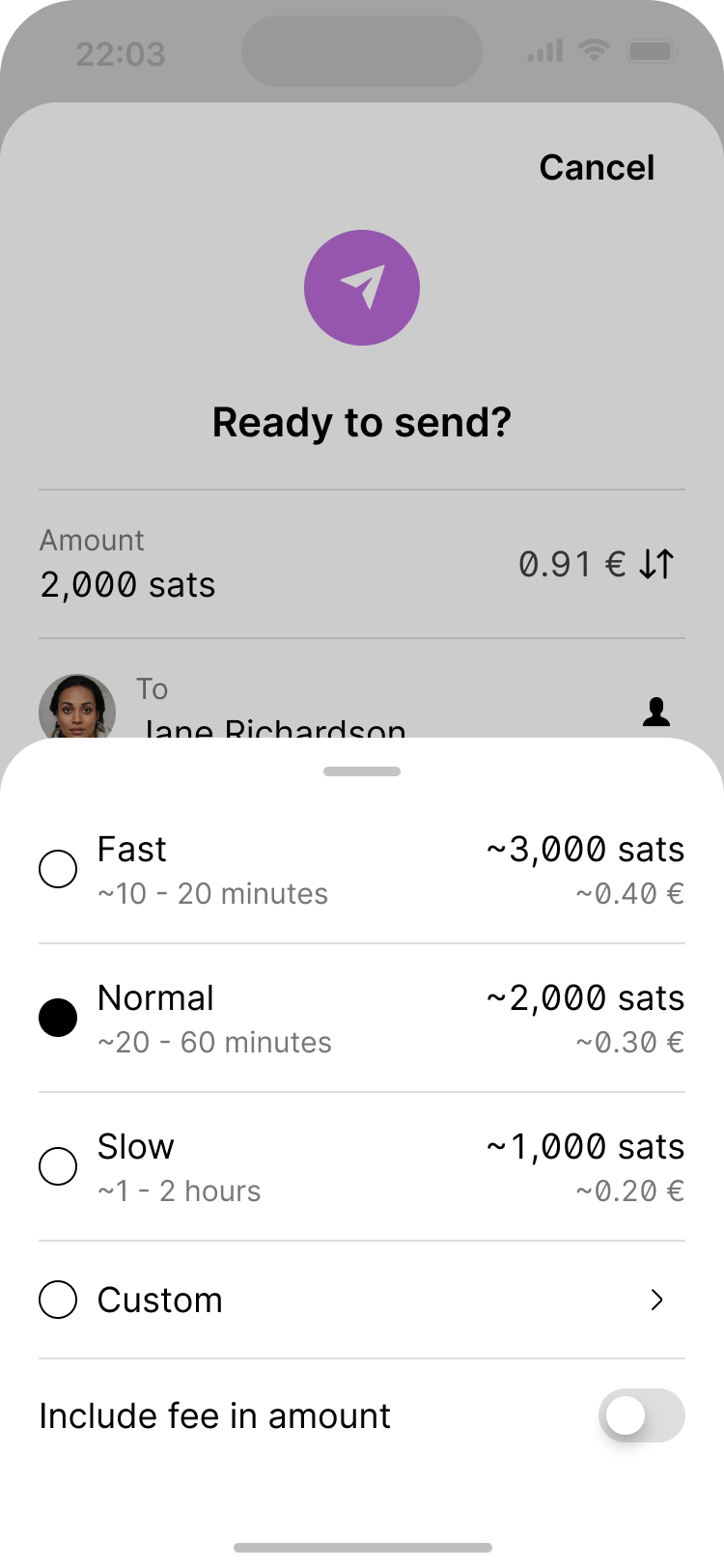This screenshot has width=724, height=1568.
Task: Swap the amount currency display
Action: [x=656, y=564]
